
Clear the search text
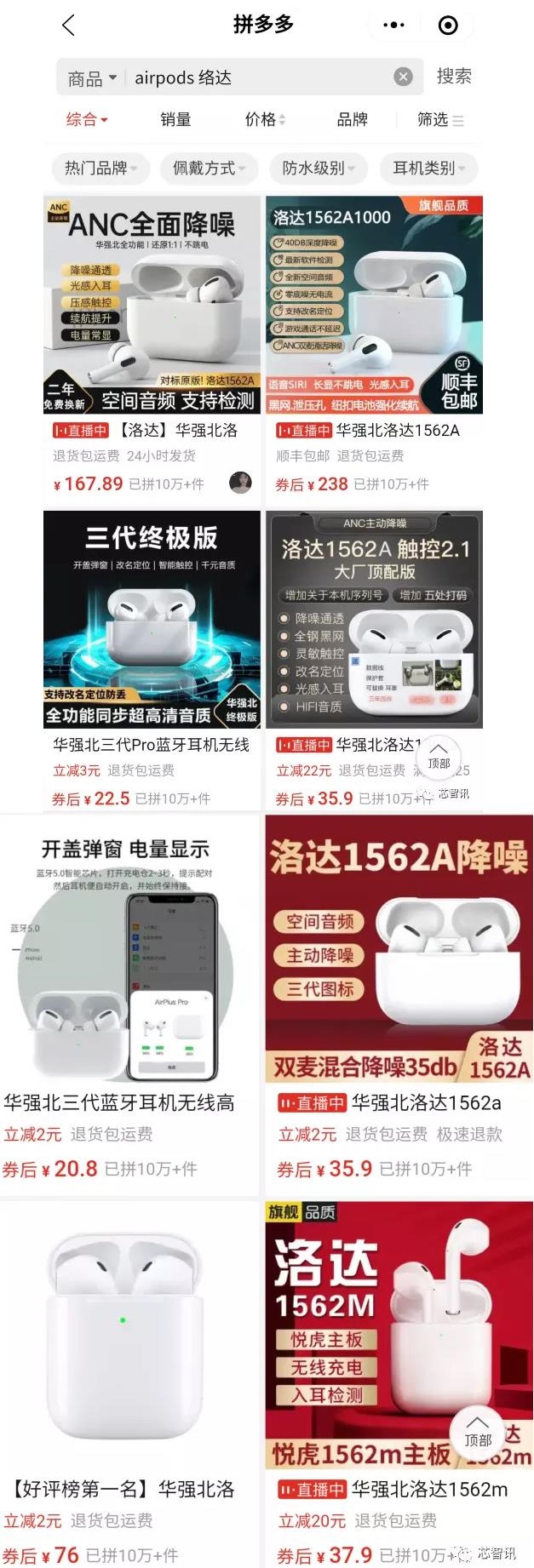click(404, 77)
